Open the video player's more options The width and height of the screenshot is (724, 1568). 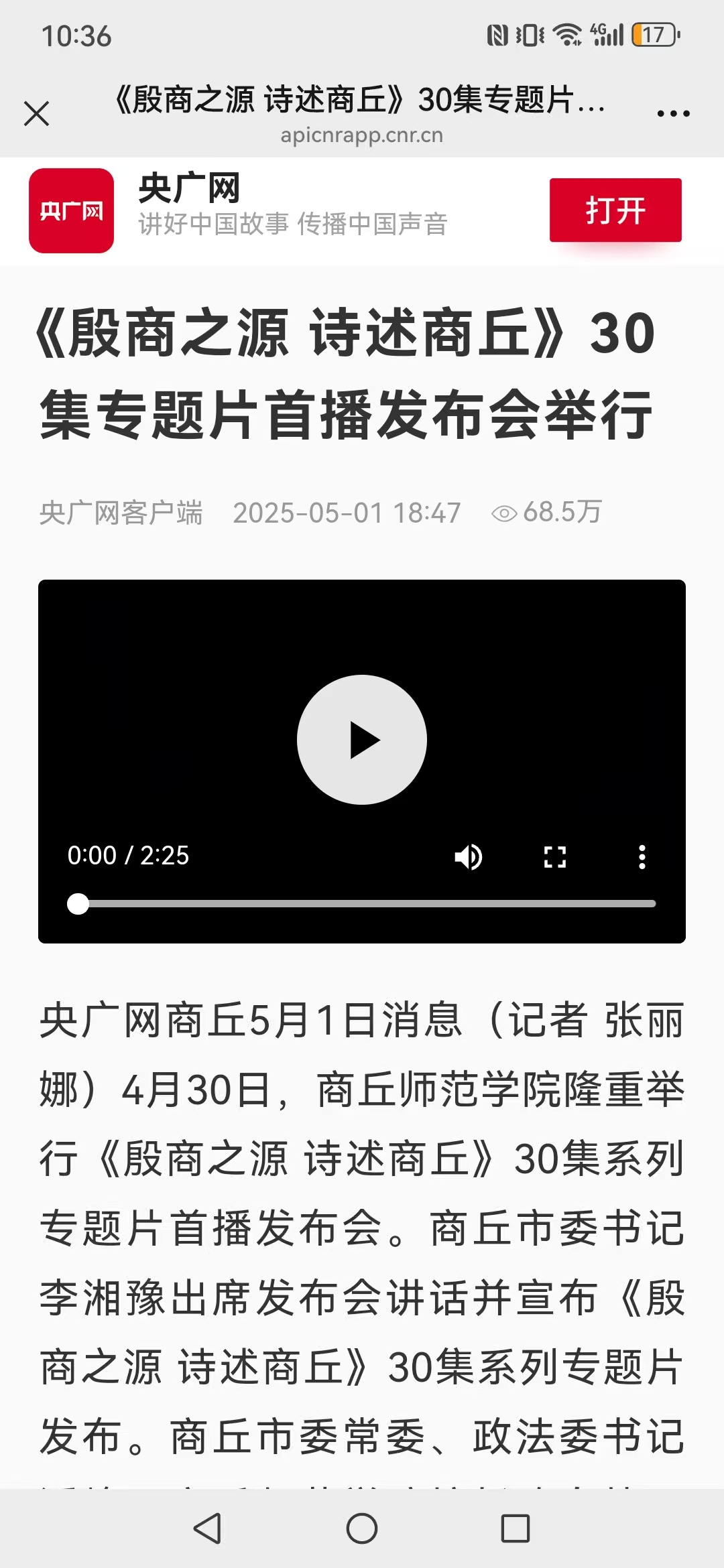[x=642, y=856]
